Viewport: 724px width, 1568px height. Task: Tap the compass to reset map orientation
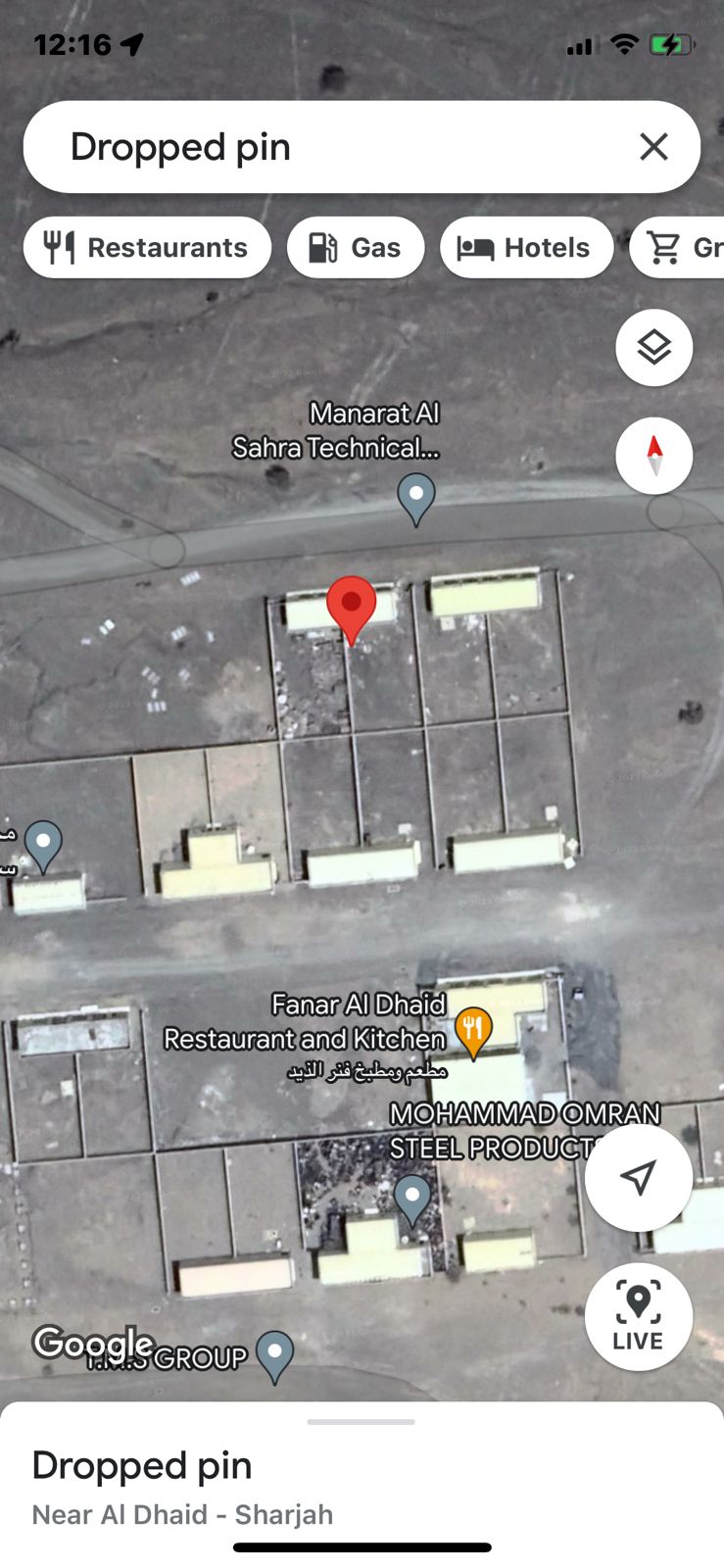[653, 455]
